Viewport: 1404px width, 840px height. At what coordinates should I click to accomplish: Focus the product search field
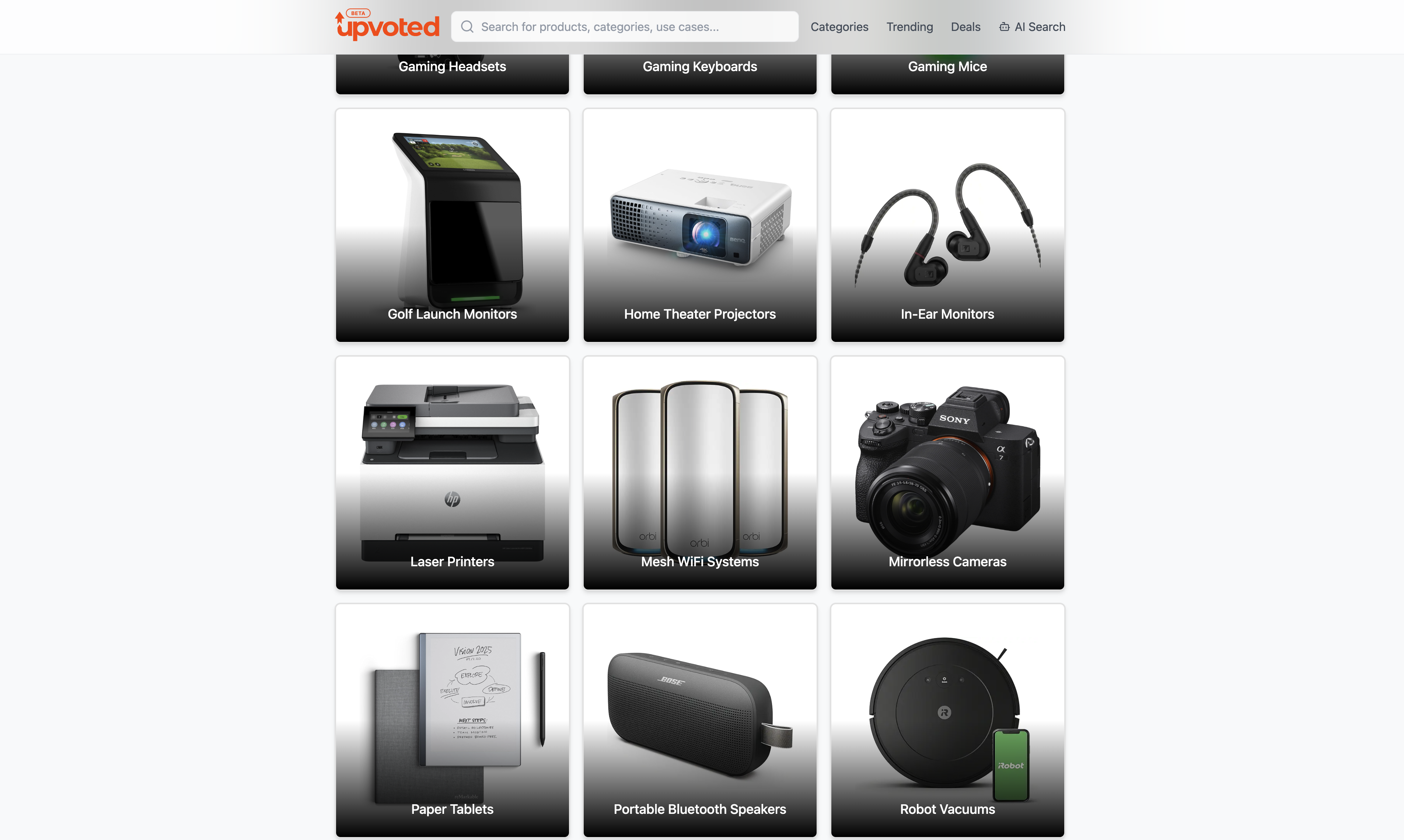(x=625, y=27)
